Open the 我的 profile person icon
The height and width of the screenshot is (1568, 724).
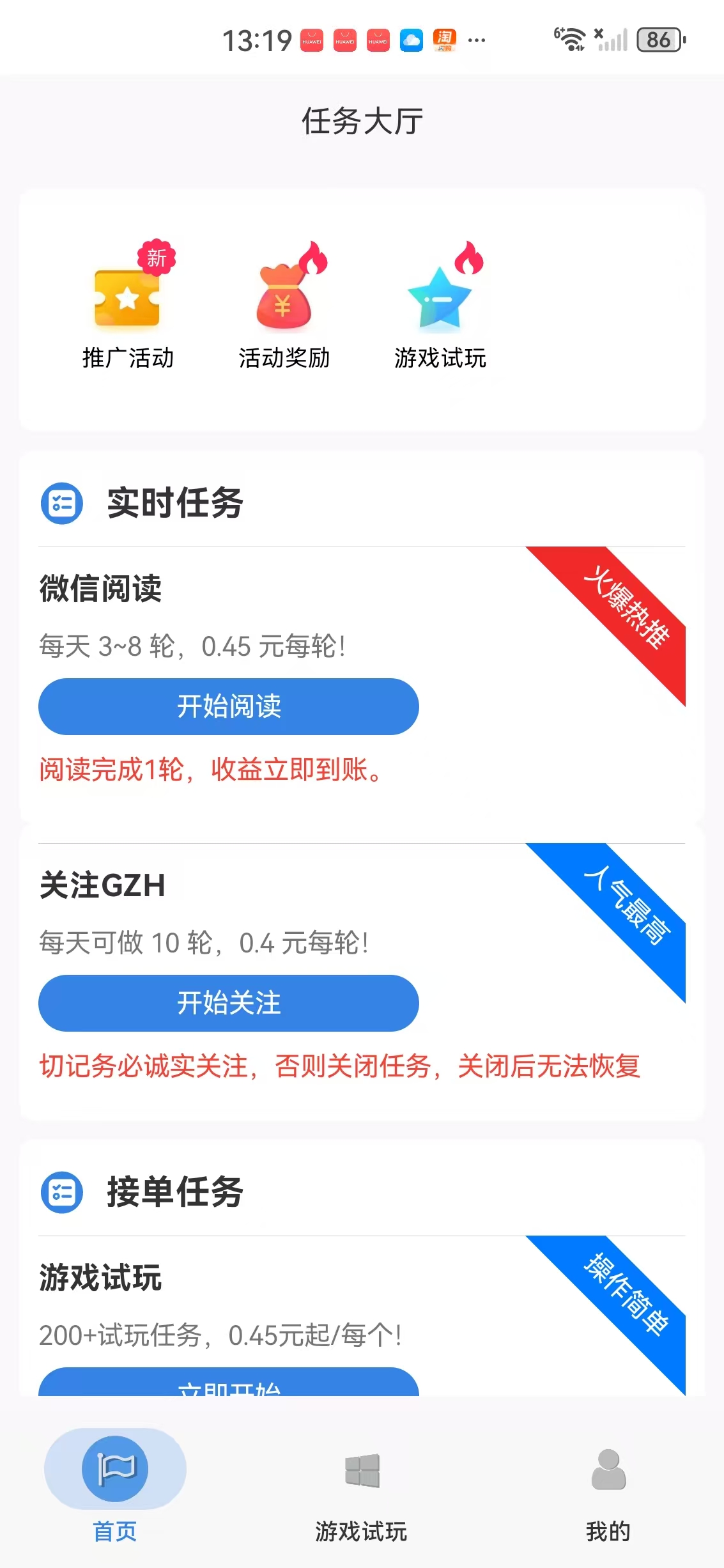(x=608, y=1469)
